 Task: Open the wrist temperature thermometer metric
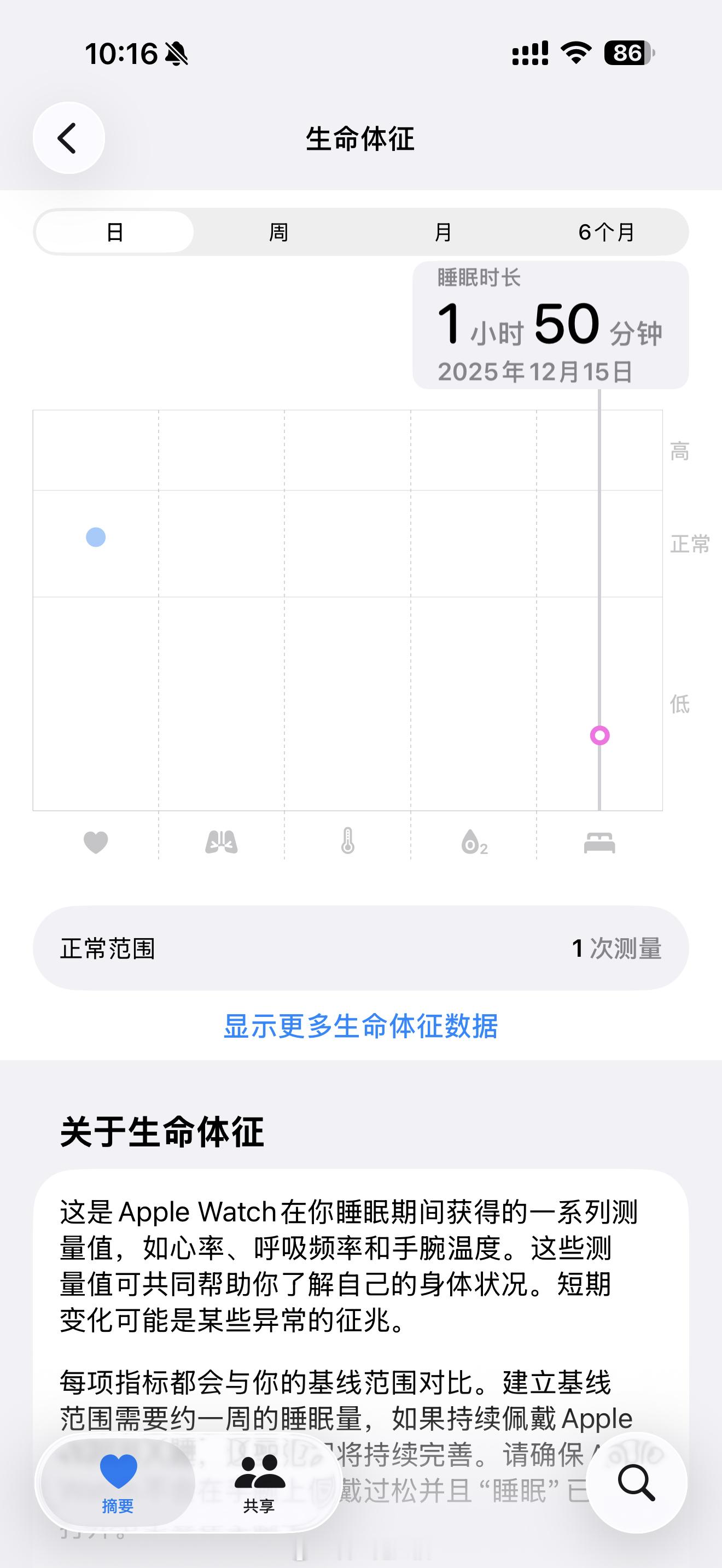click(x=348, y=842)
